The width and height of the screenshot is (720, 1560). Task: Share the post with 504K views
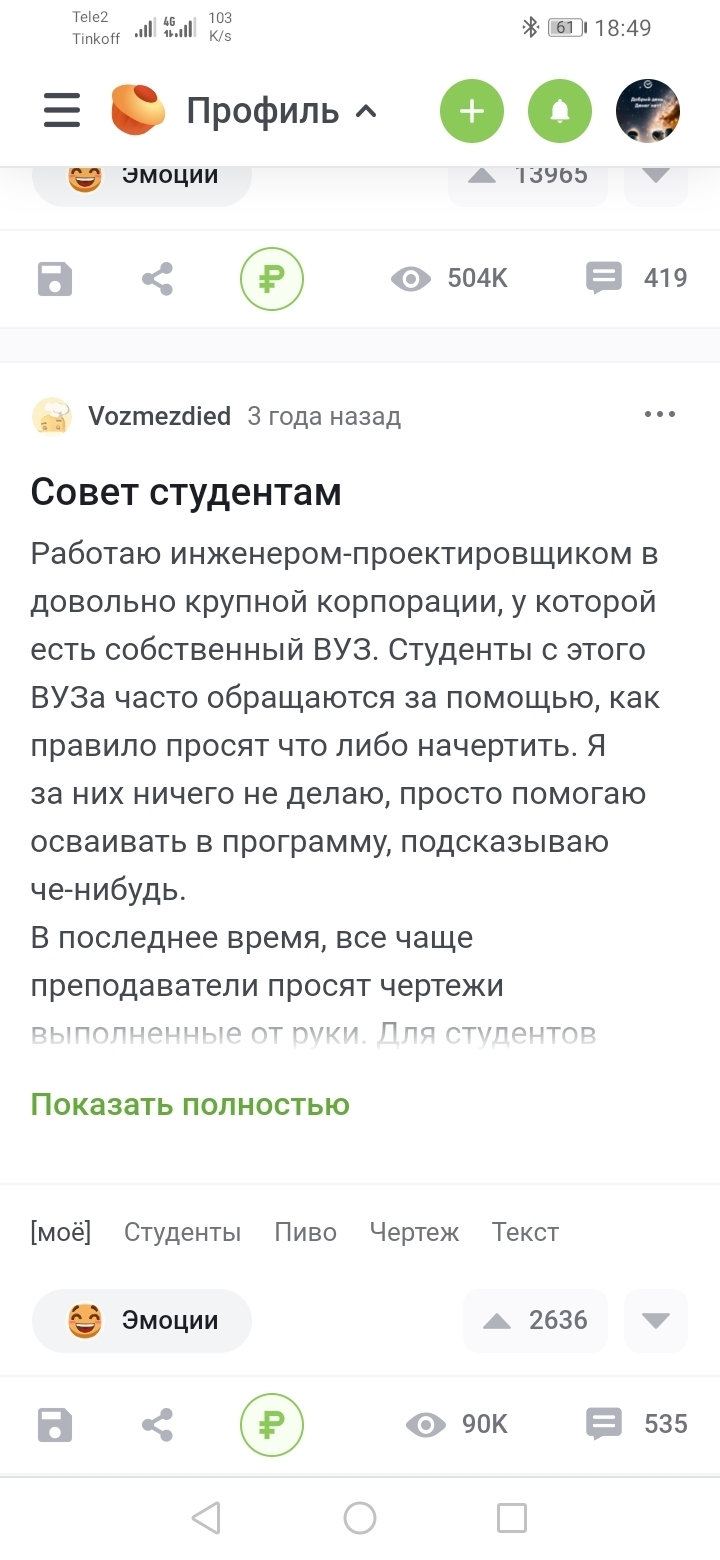coord(158,278)
